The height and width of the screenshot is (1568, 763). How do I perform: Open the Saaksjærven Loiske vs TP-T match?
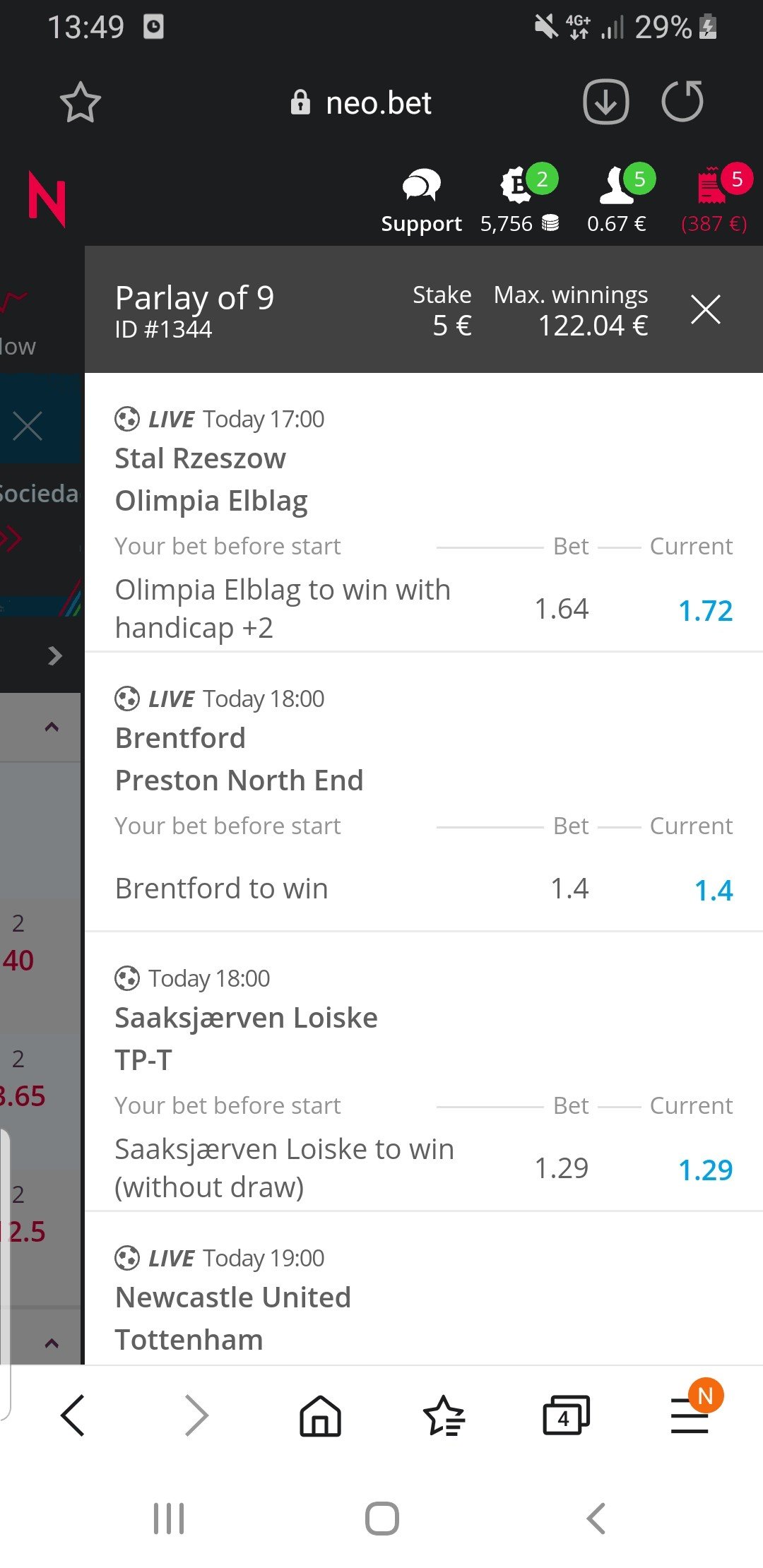(246, 1038)
